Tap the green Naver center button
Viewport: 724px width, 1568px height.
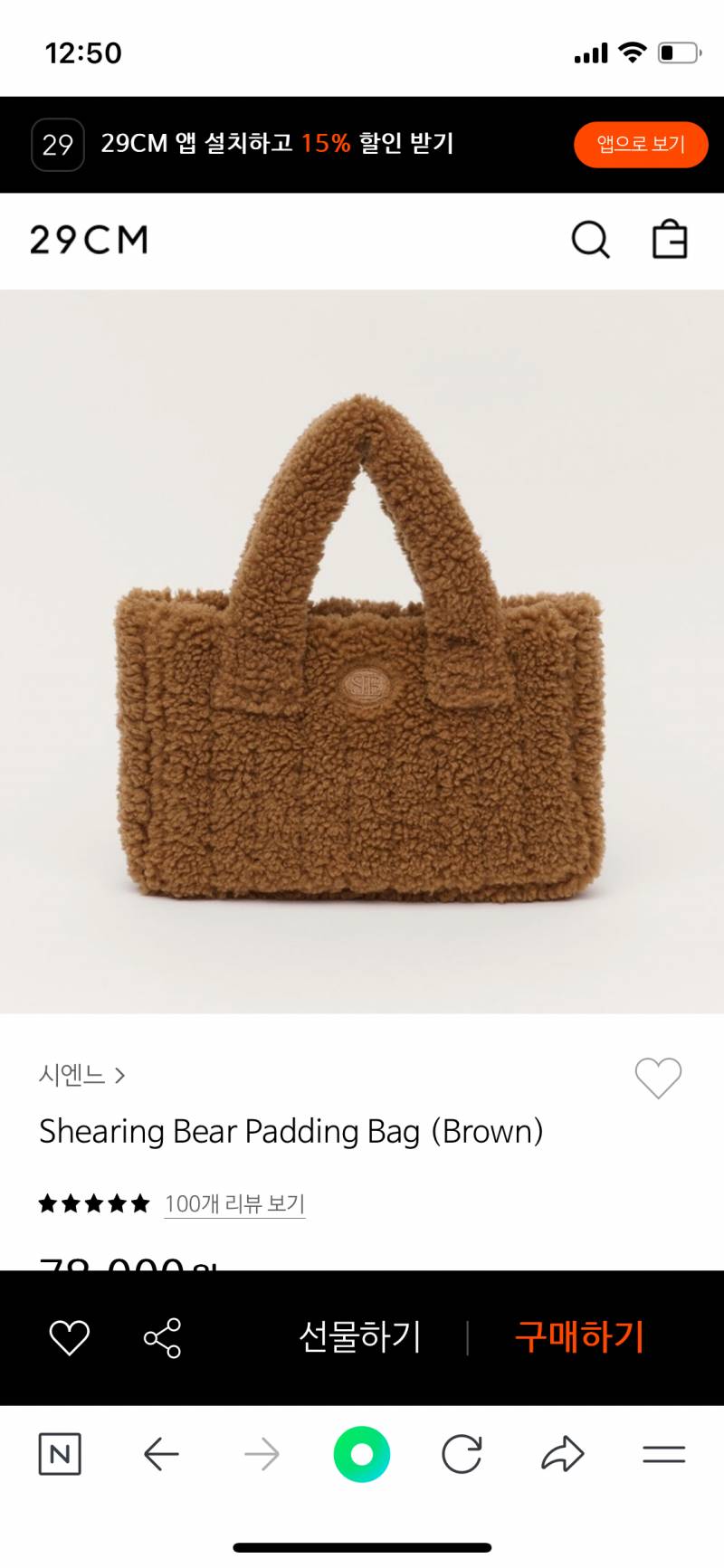[x=362, y=1454]
